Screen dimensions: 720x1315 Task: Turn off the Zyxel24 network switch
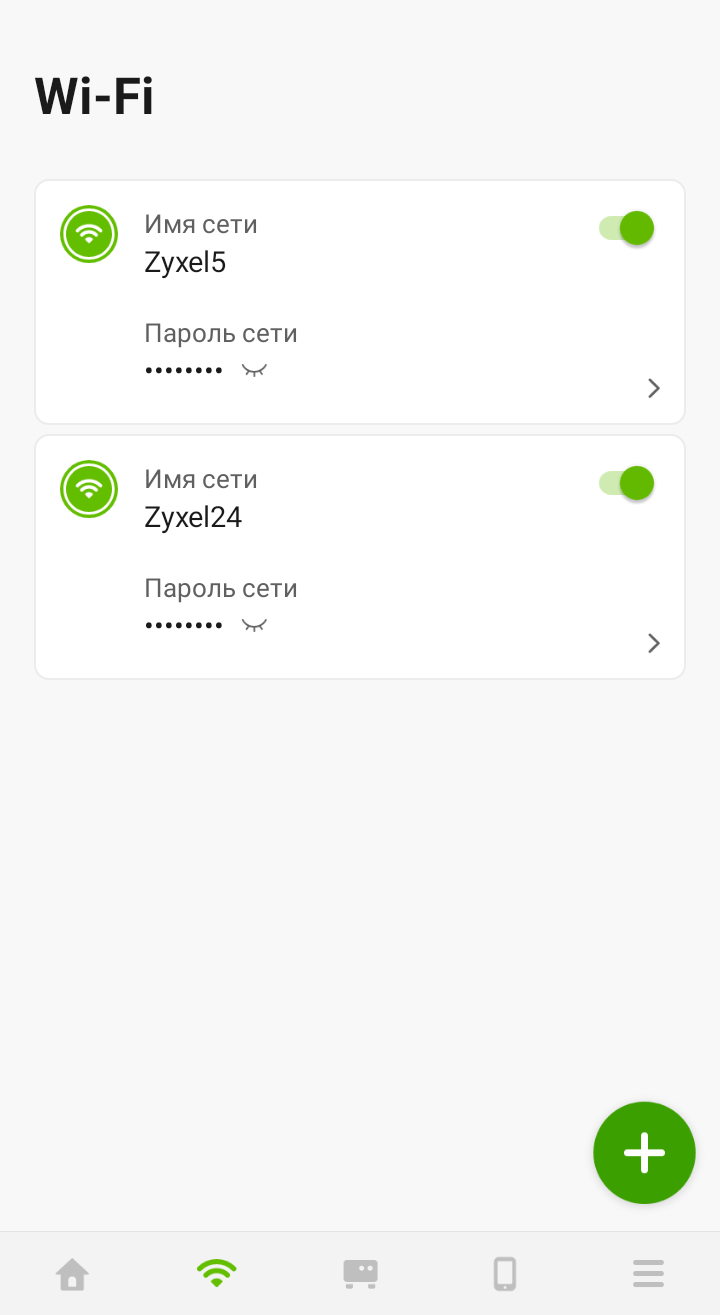tap(627, 483)
